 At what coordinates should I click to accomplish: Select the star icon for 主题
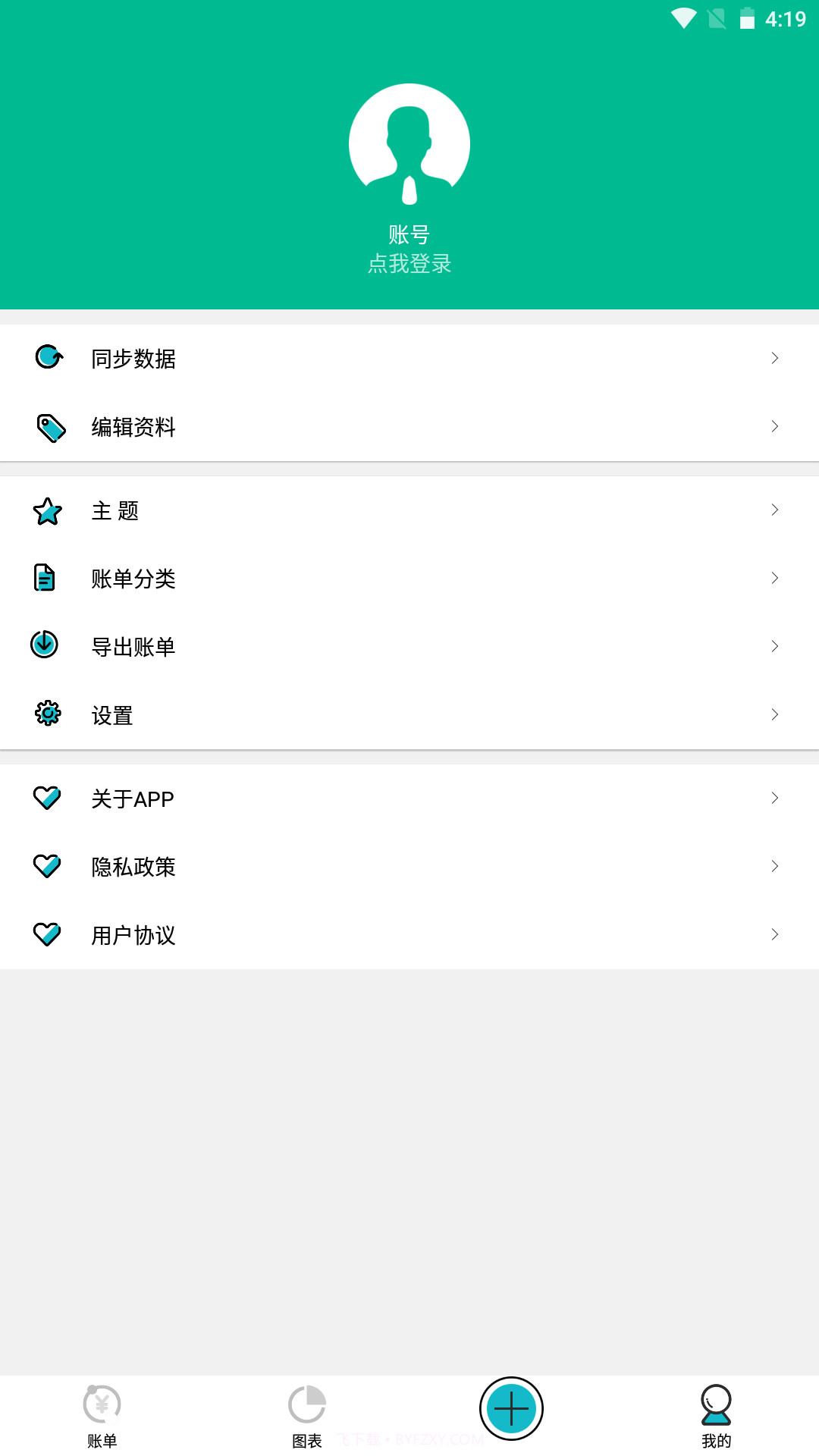pyautogui.click(x=47, y=510)
